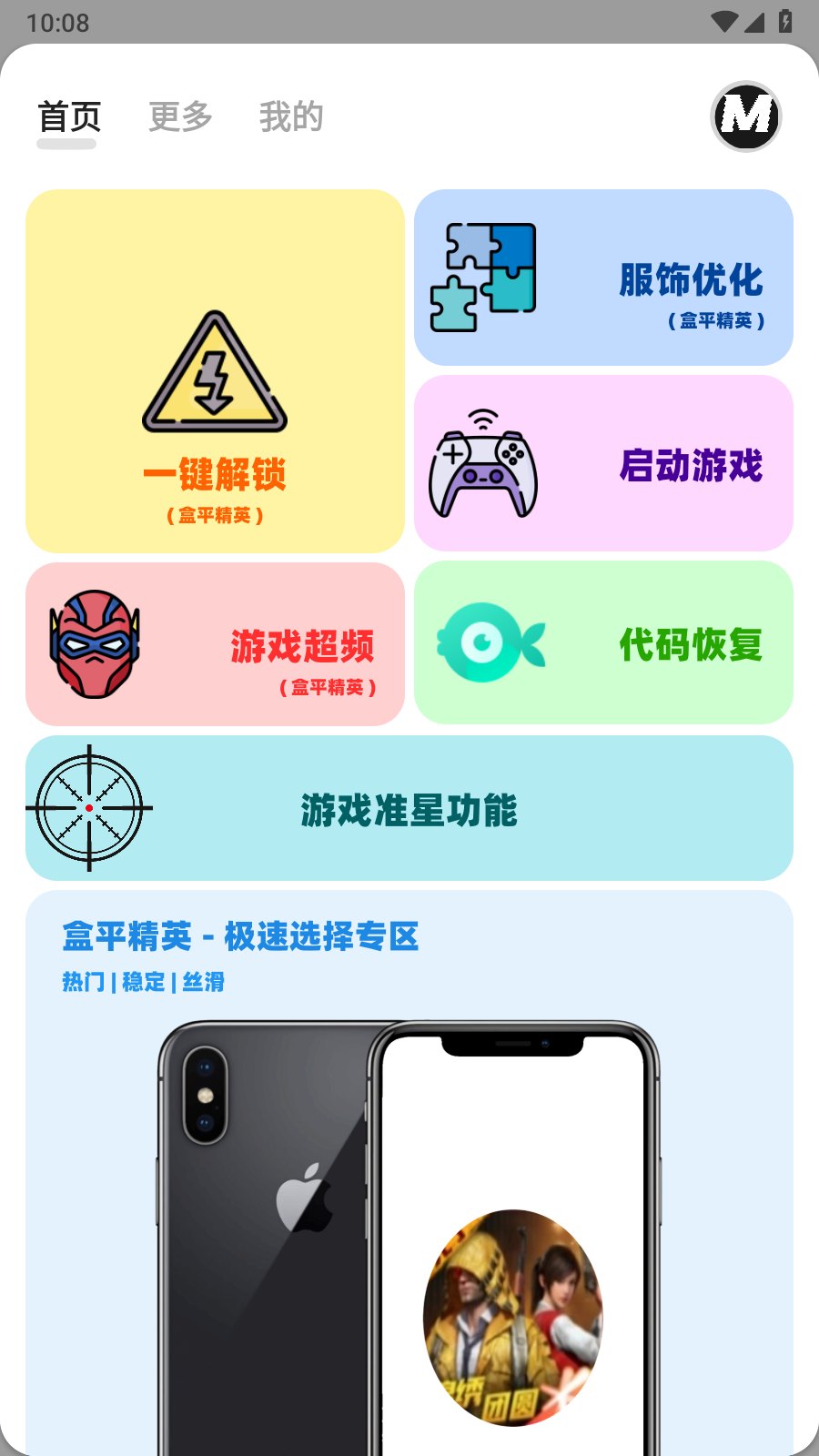The image size is (819, 1456).
Task: Open the 服饰优化 card
Action: point(603,278)
